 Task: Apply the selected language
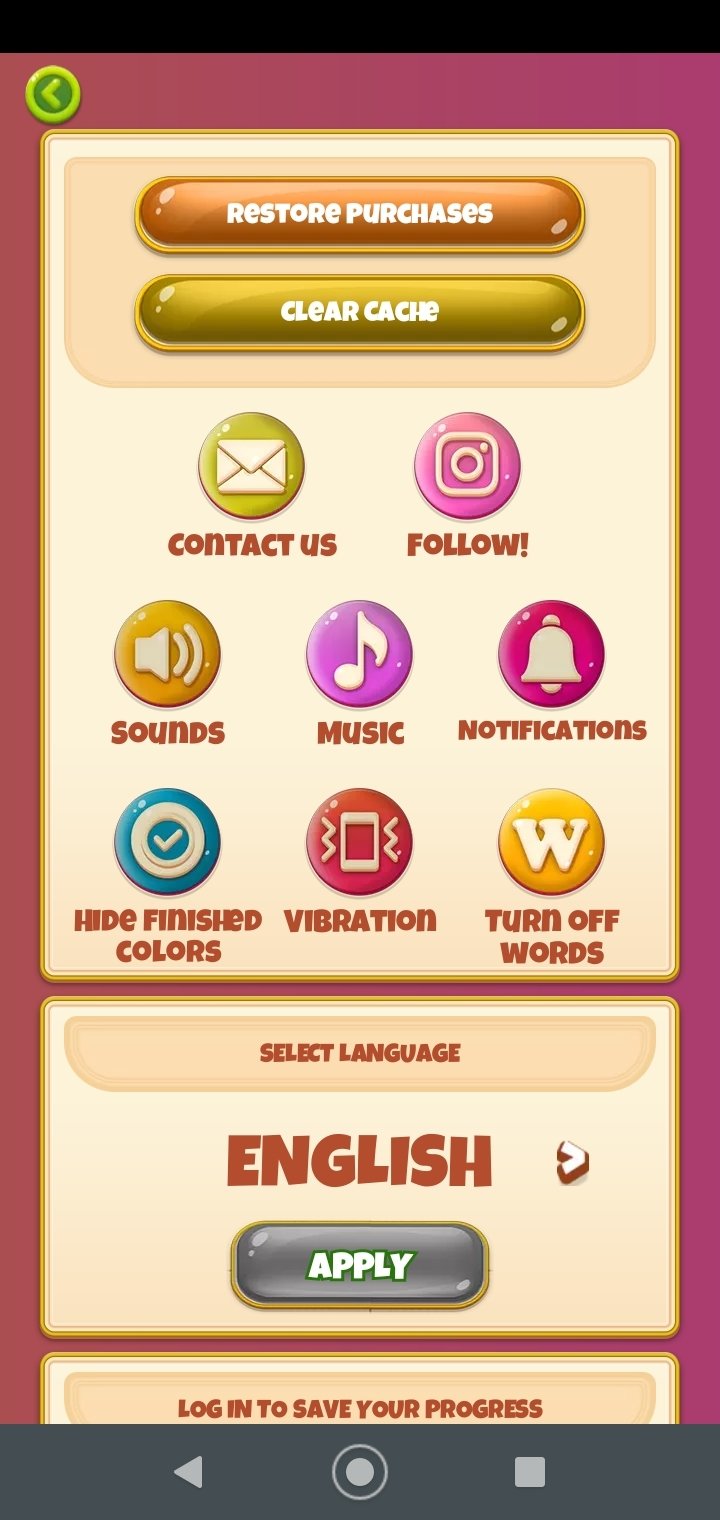360,1265
